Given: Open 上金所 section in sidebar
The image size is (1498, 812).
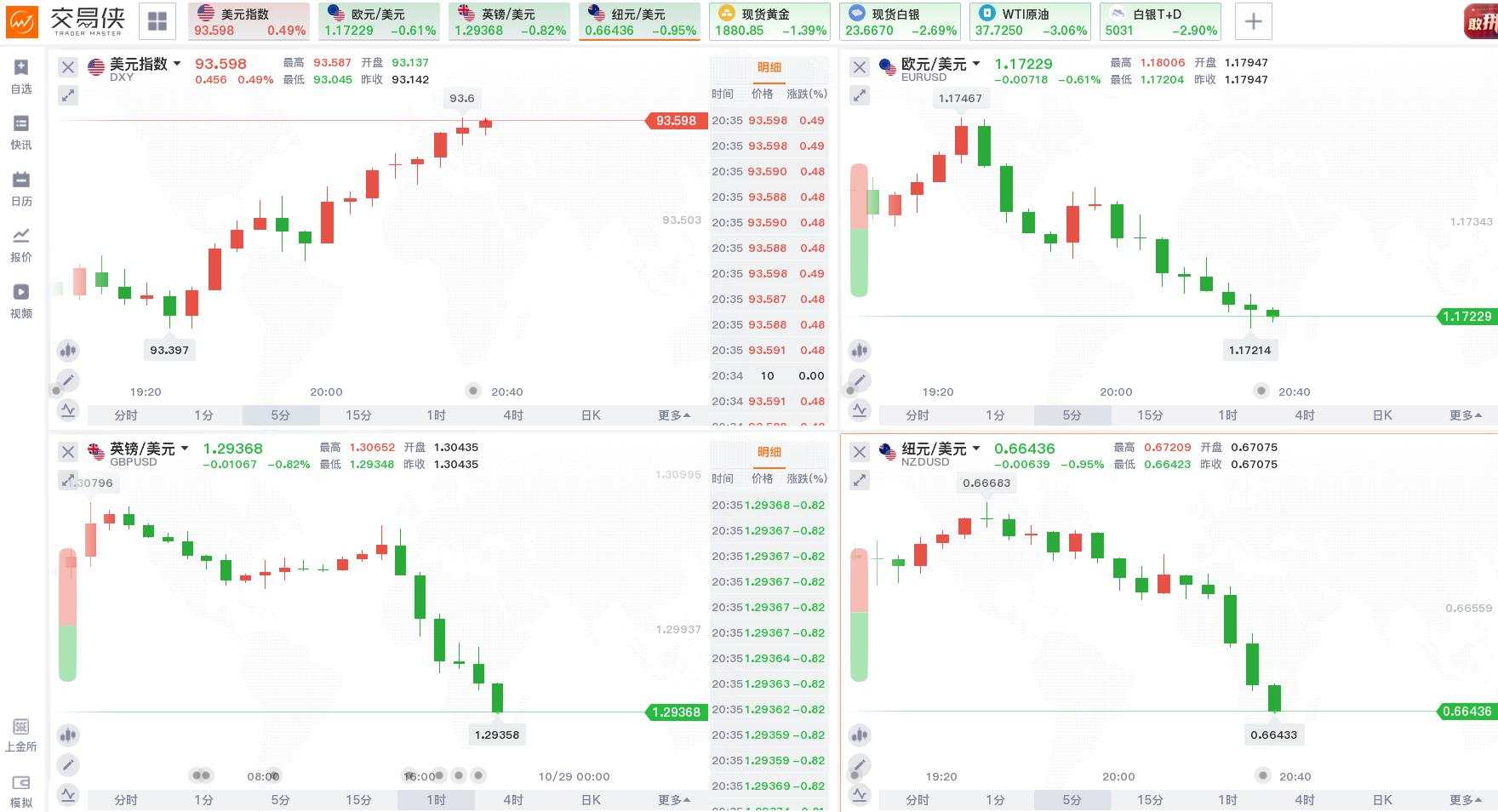Looking at the screenshot, I should (21, 735).
